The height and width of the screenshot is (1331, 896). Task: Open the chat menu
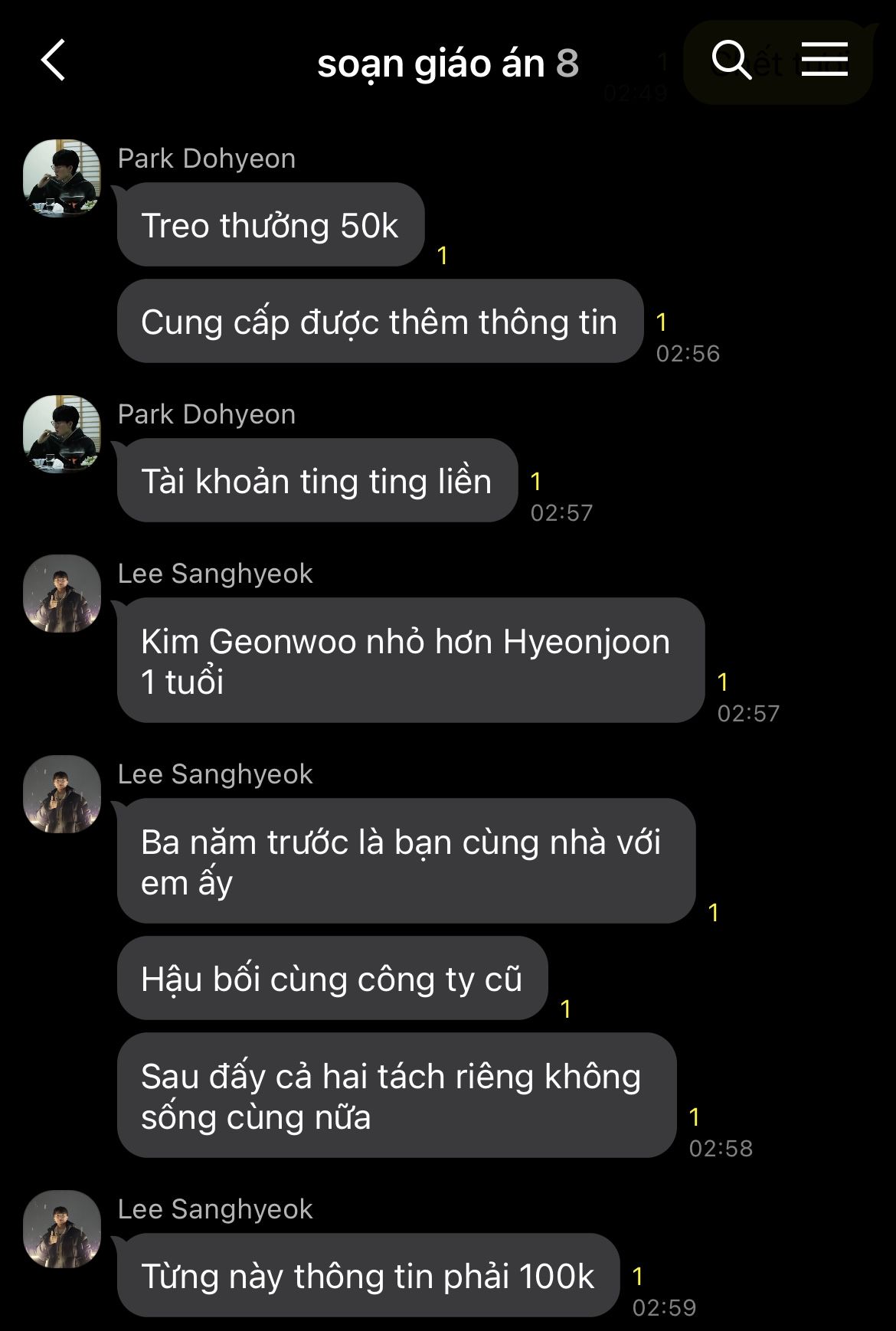coord(824,60)
